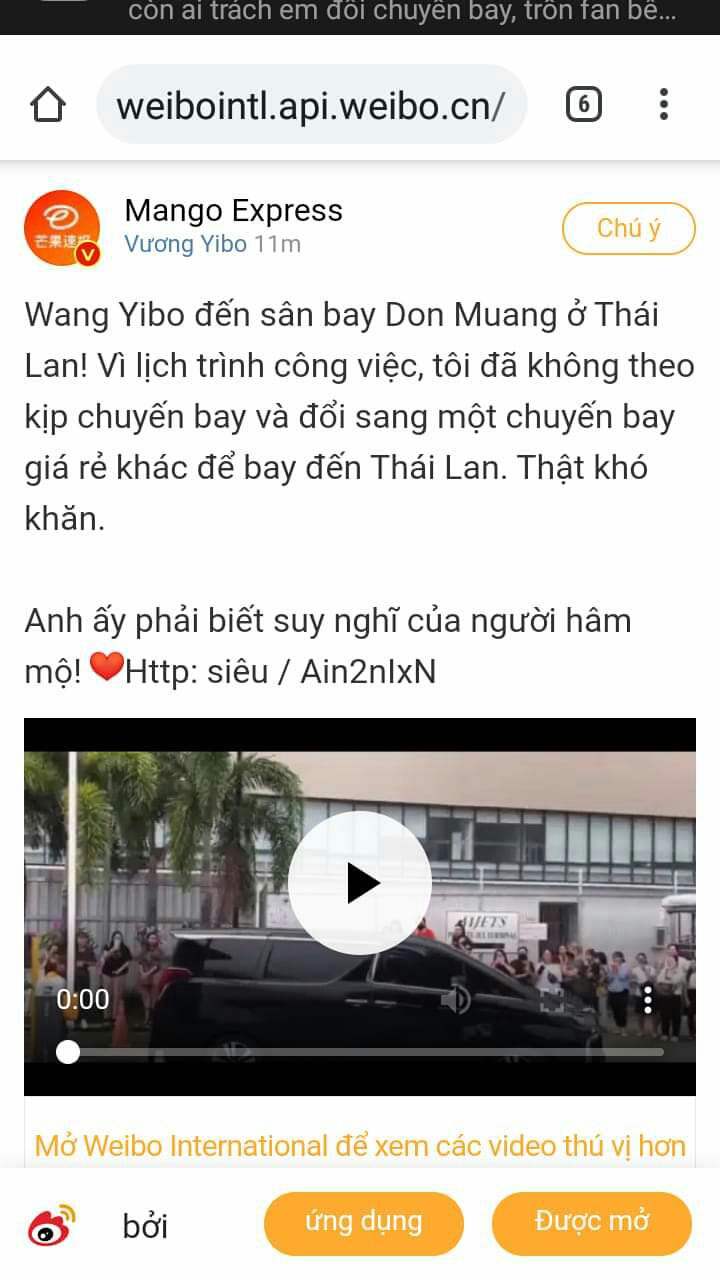Seek using the video progress slider
The image size is (720, 1280).
(x=360, y=1052)
